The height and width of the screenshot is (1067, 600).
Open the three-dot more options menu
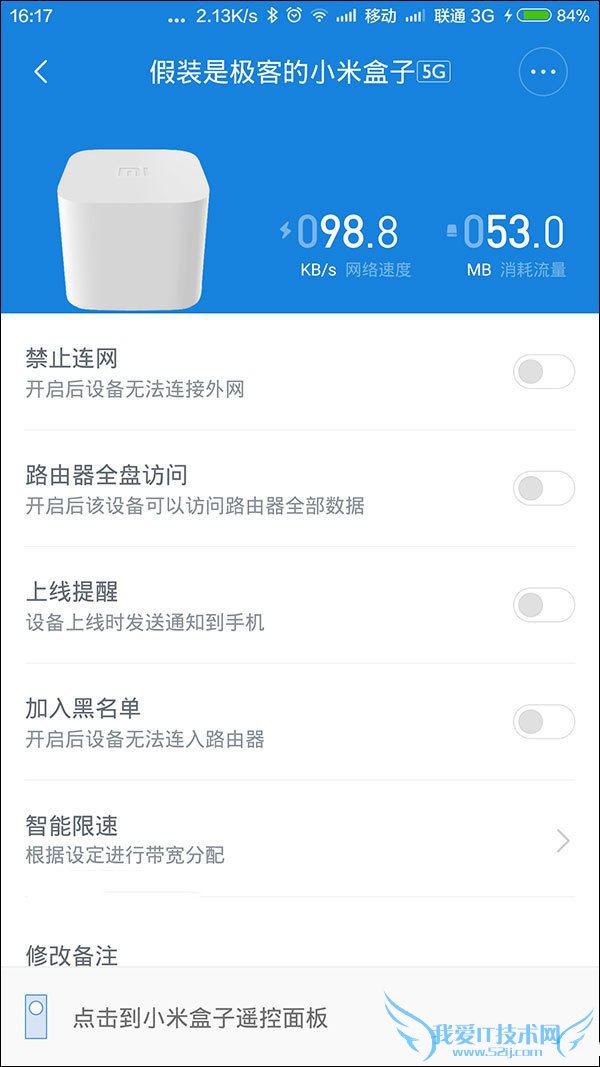coord(543,72)
